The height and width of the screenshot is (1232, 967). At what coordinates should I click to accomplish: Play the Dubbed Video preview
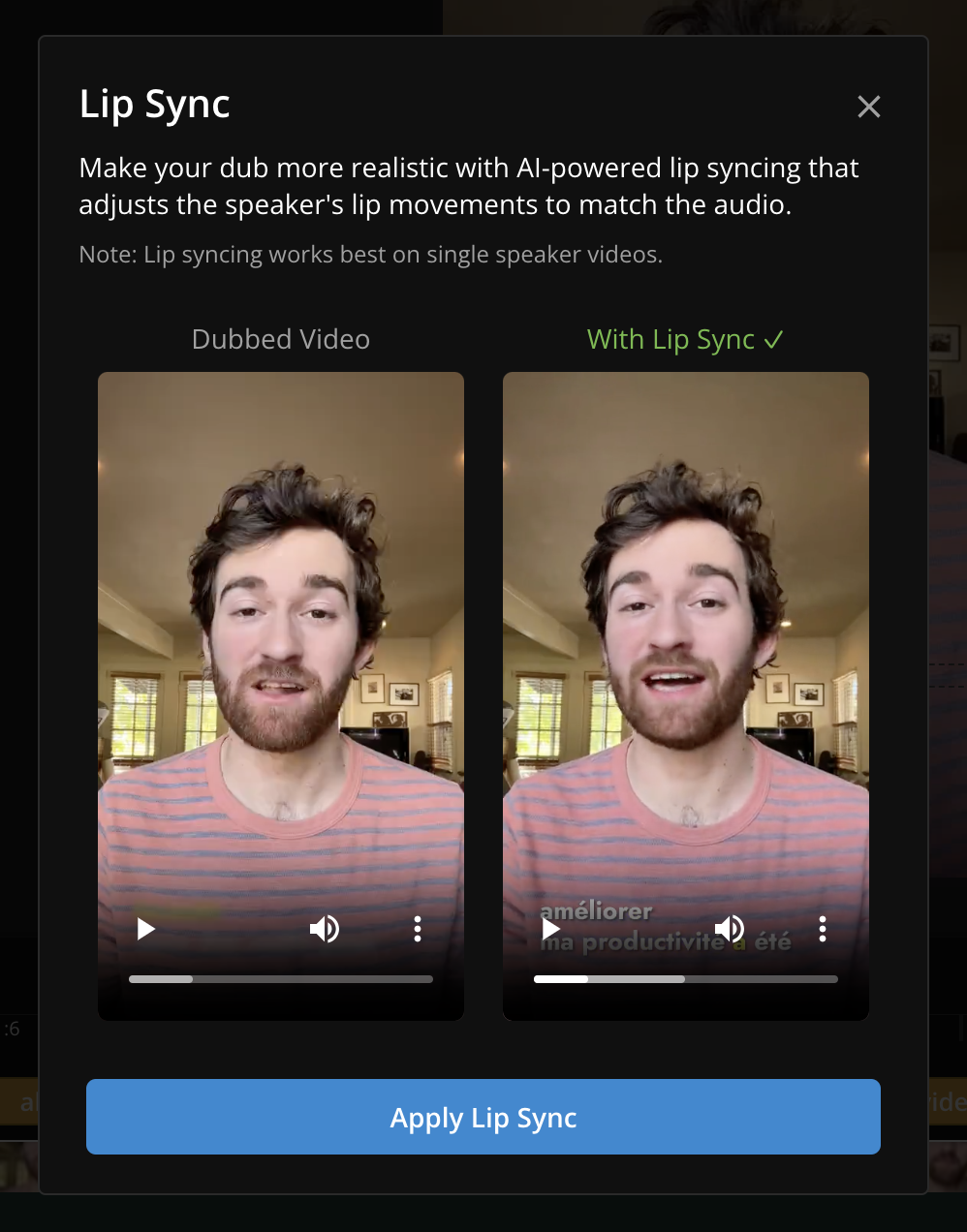coord(146,930)
